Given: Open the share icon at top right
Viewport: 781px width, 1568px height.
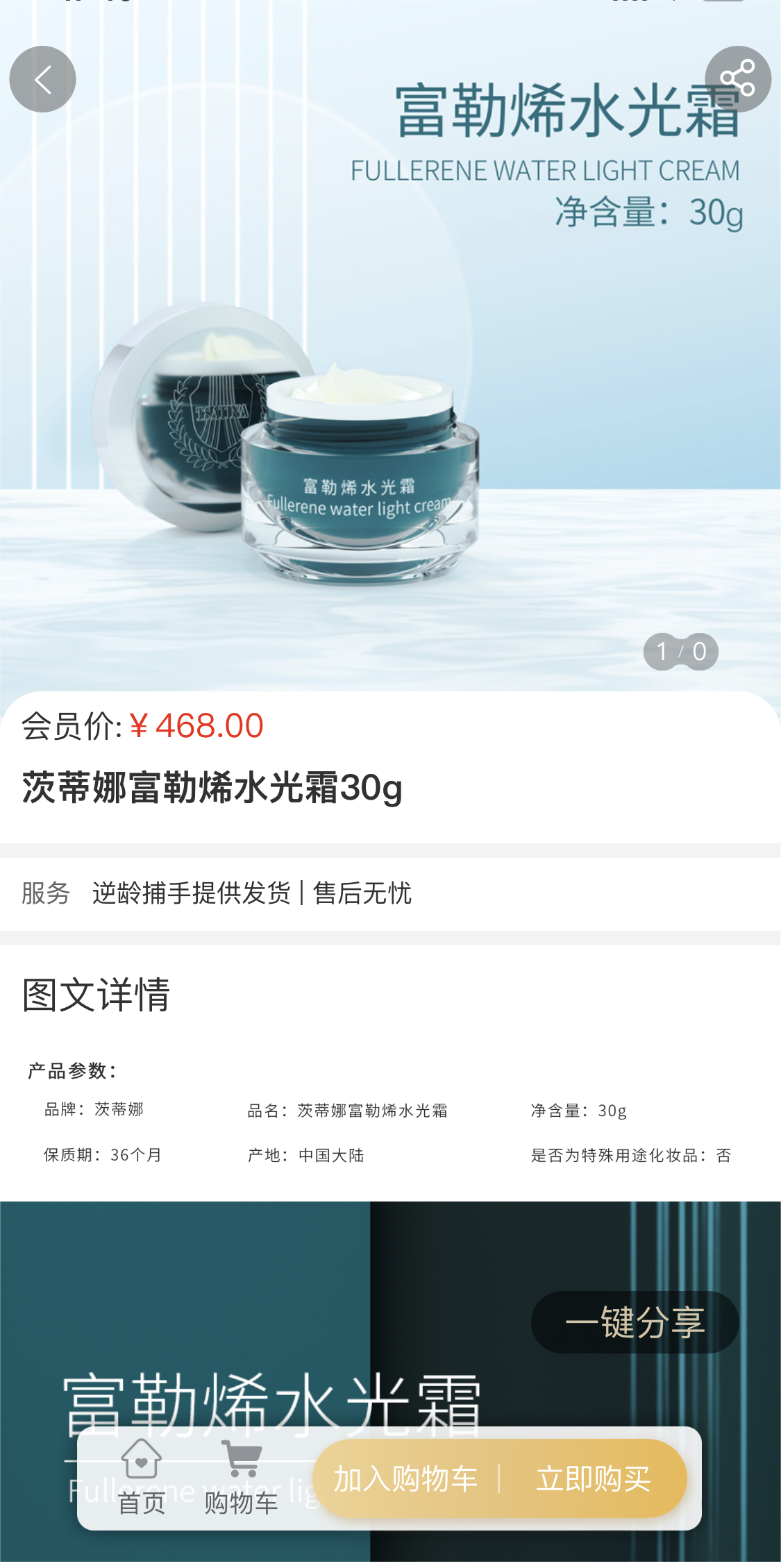Looking at the screenshot, I should tap(737, 79).
